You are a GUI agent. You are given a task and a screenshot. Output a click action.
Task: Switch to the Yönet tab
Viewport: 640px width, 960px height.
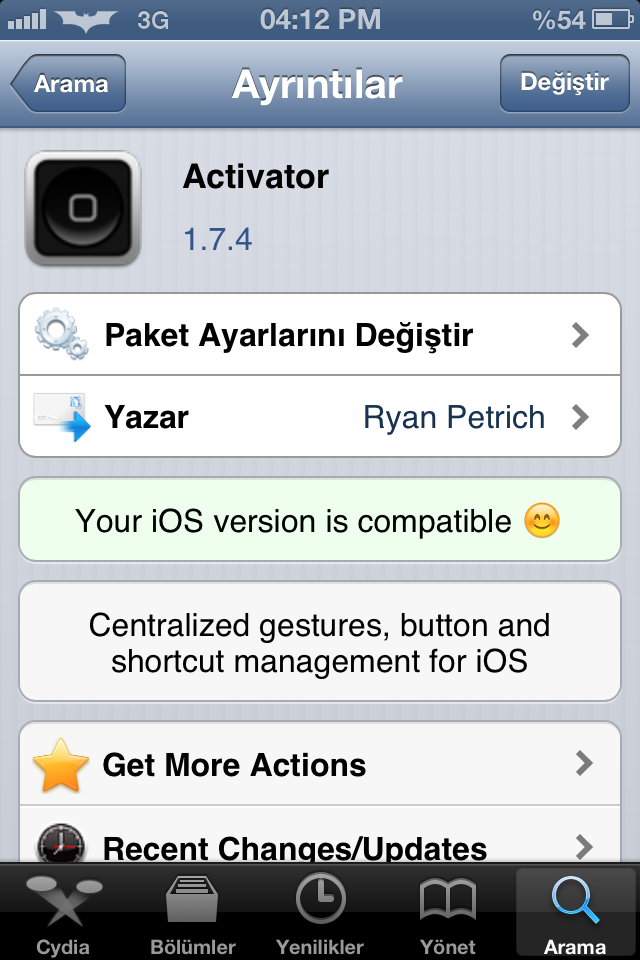click(x=448, y=914)
